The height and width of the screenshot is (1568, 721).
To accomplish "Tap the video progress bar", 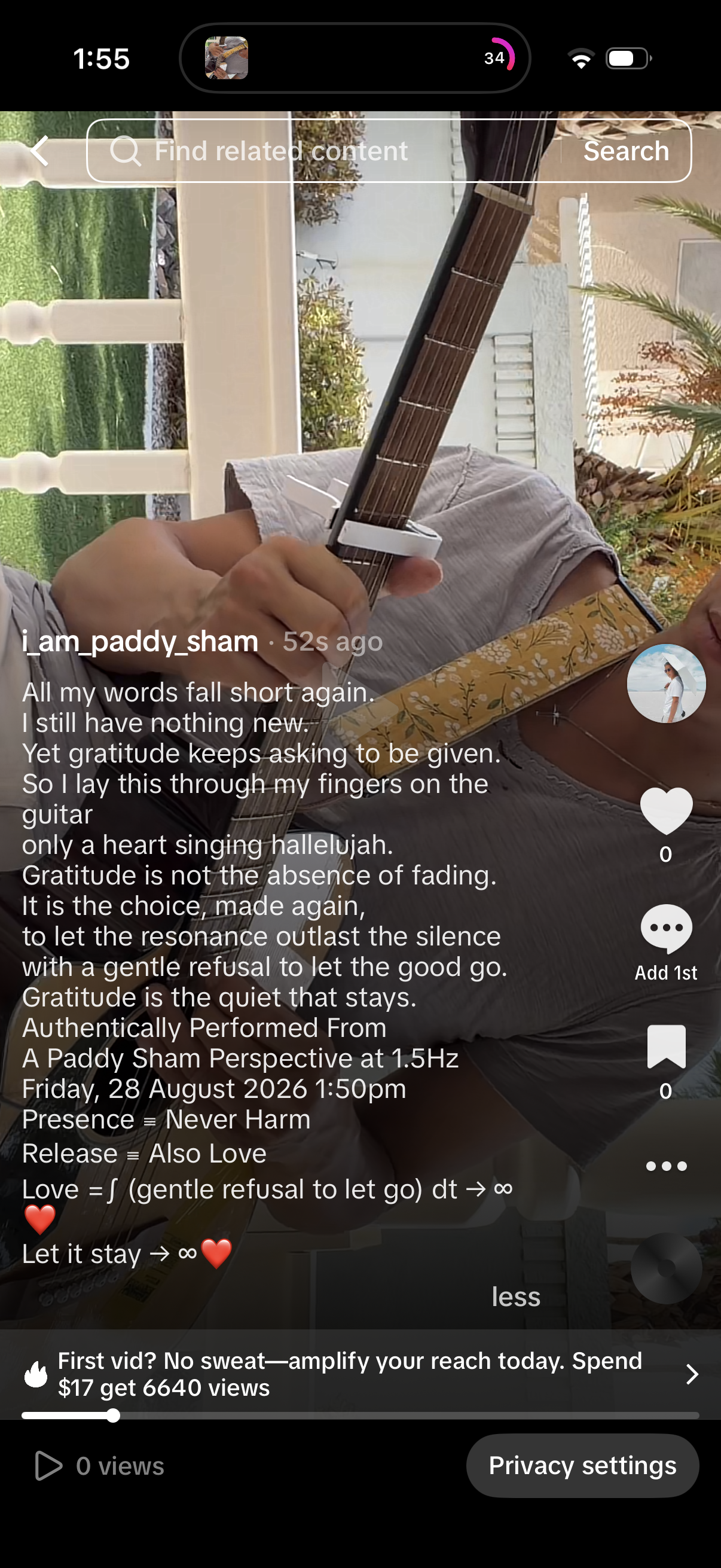I will [360, 1416].
